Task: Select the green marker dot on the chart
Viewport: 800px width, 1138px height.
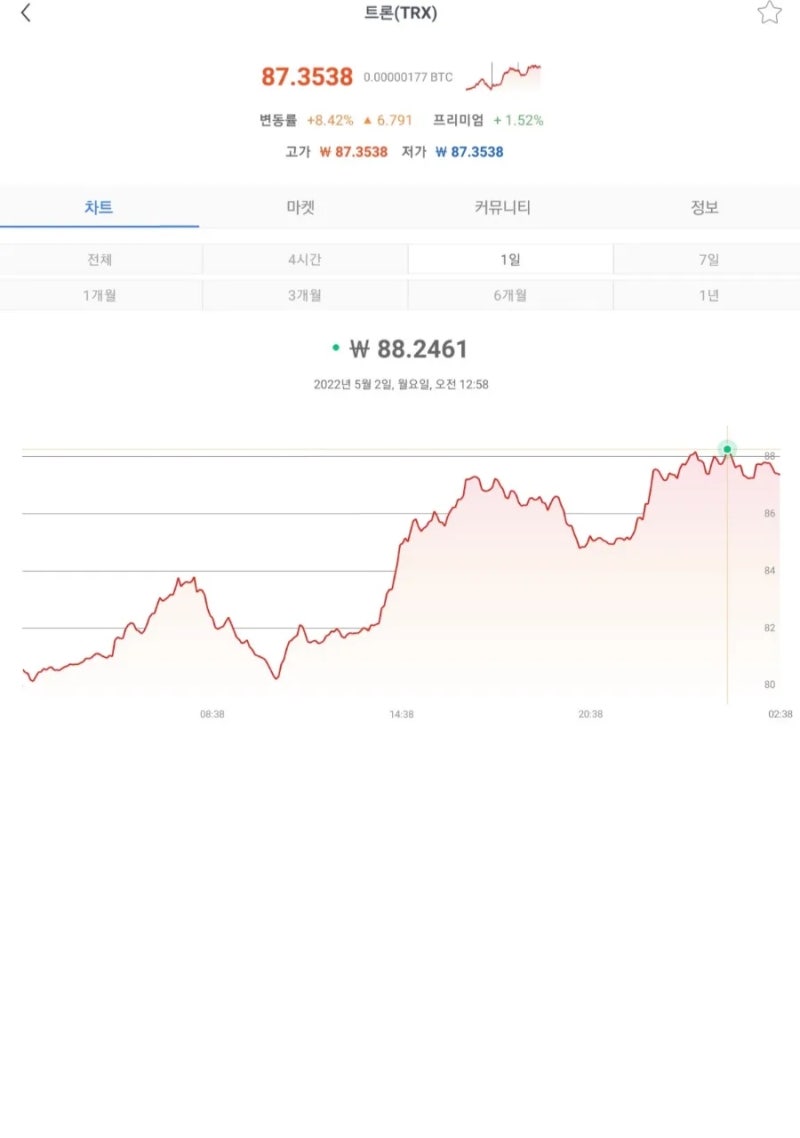Action: coord(727,449)
